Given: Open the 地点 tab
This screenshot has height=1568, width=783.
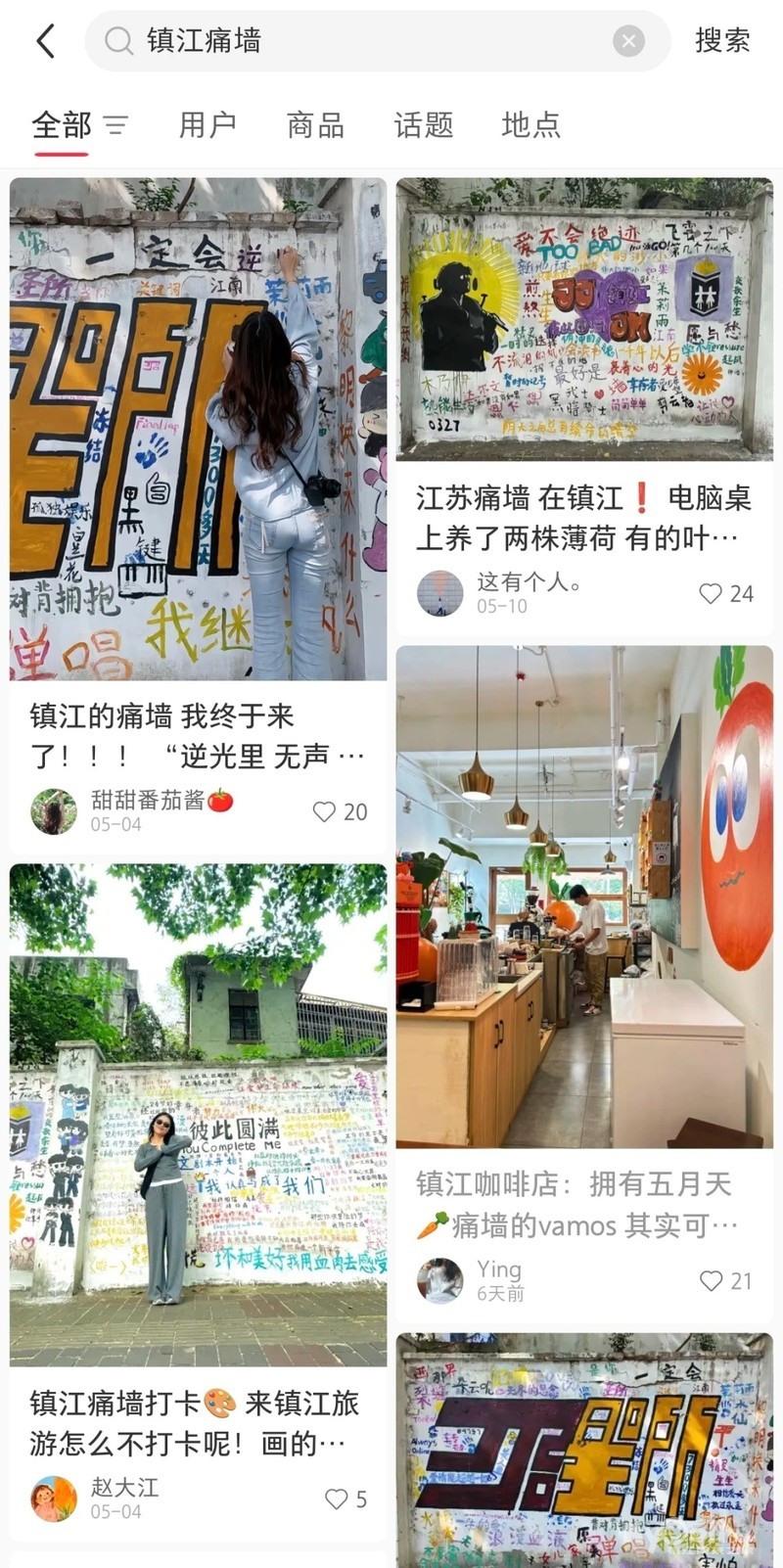Looking at the screenshot, I should coord(530,125).
